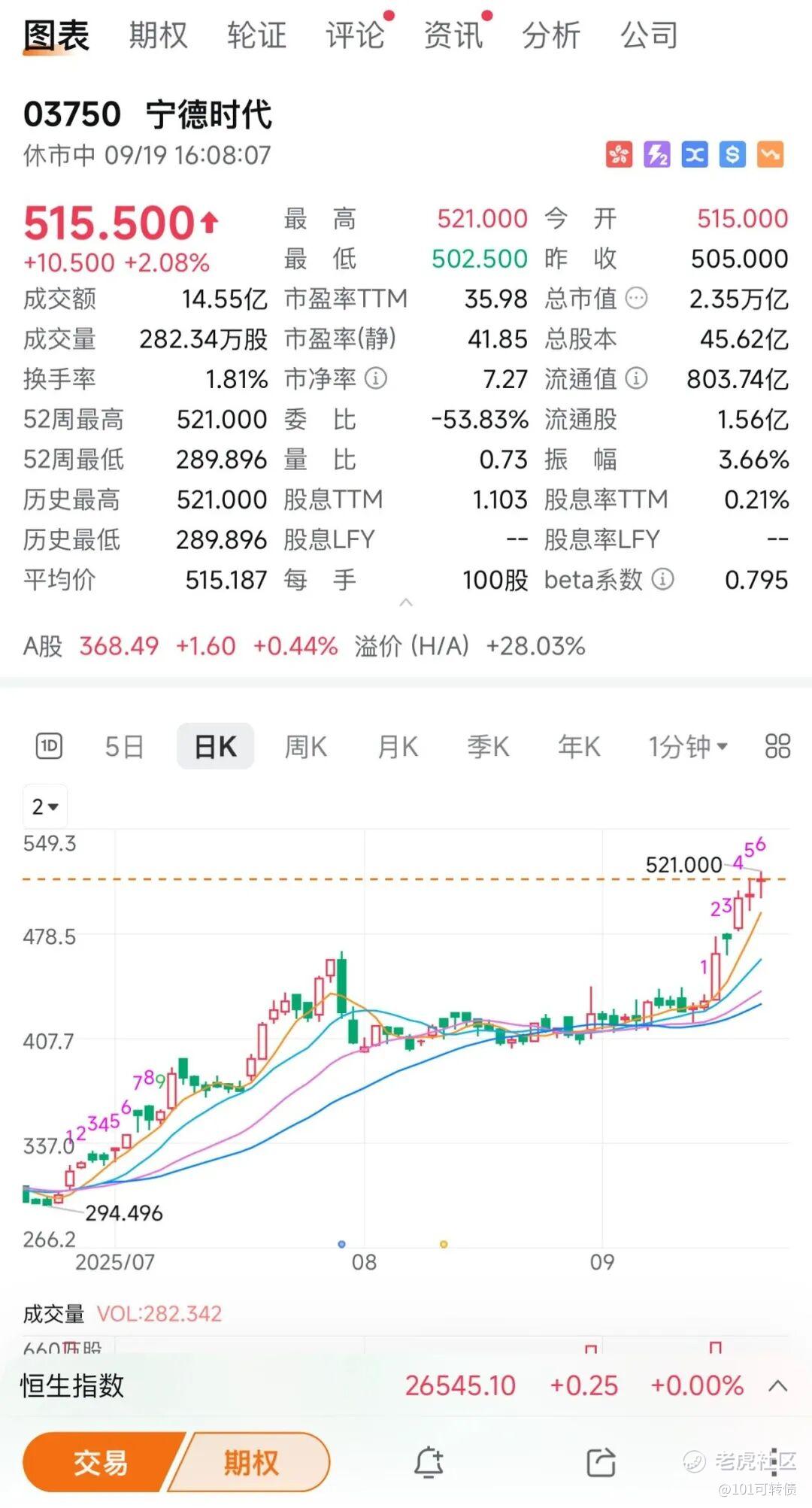Select the 季K quarterly chart
This screenshot has height=1508, width=812.
pyautogui.click(x=488, y=746)
